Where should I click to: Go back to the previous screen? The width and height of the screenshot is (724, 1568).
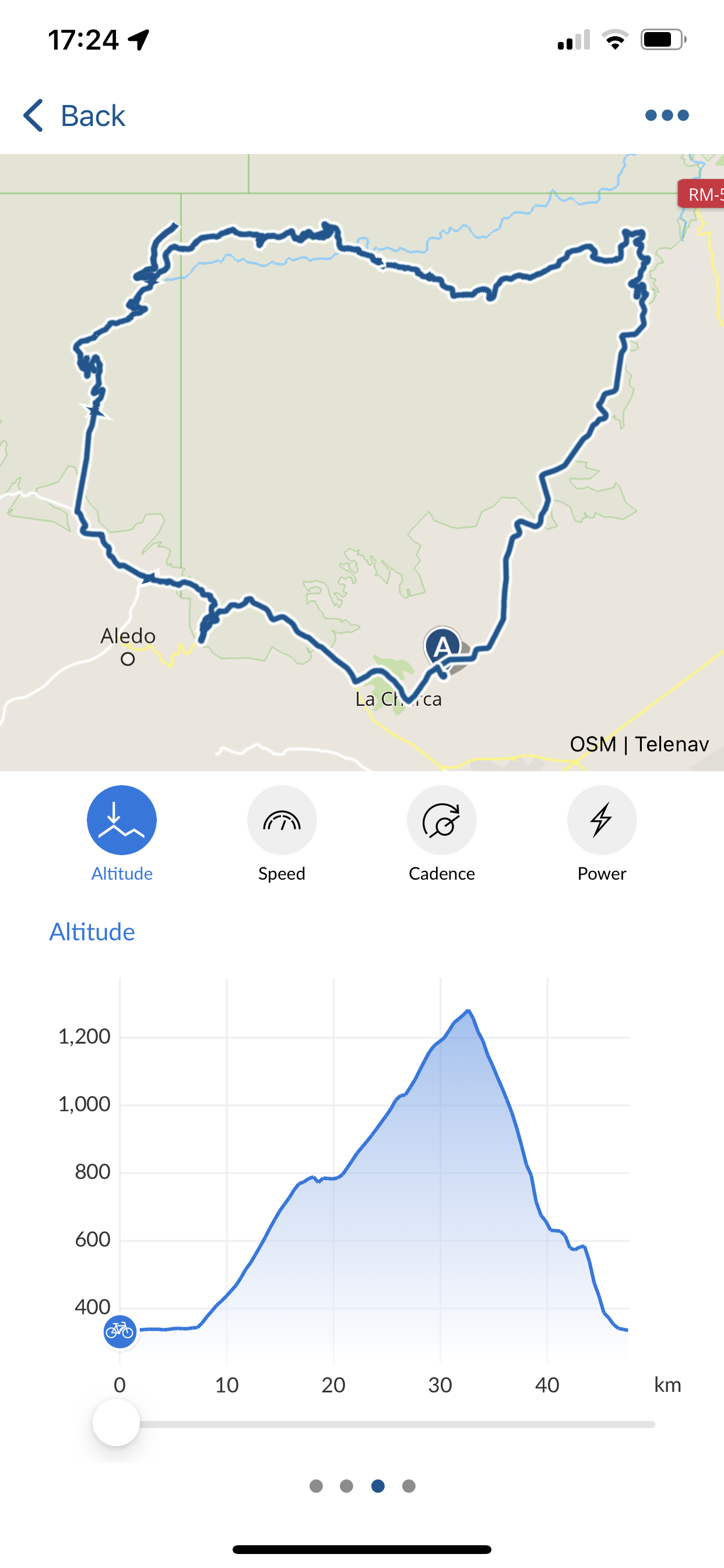coord(73,115)
